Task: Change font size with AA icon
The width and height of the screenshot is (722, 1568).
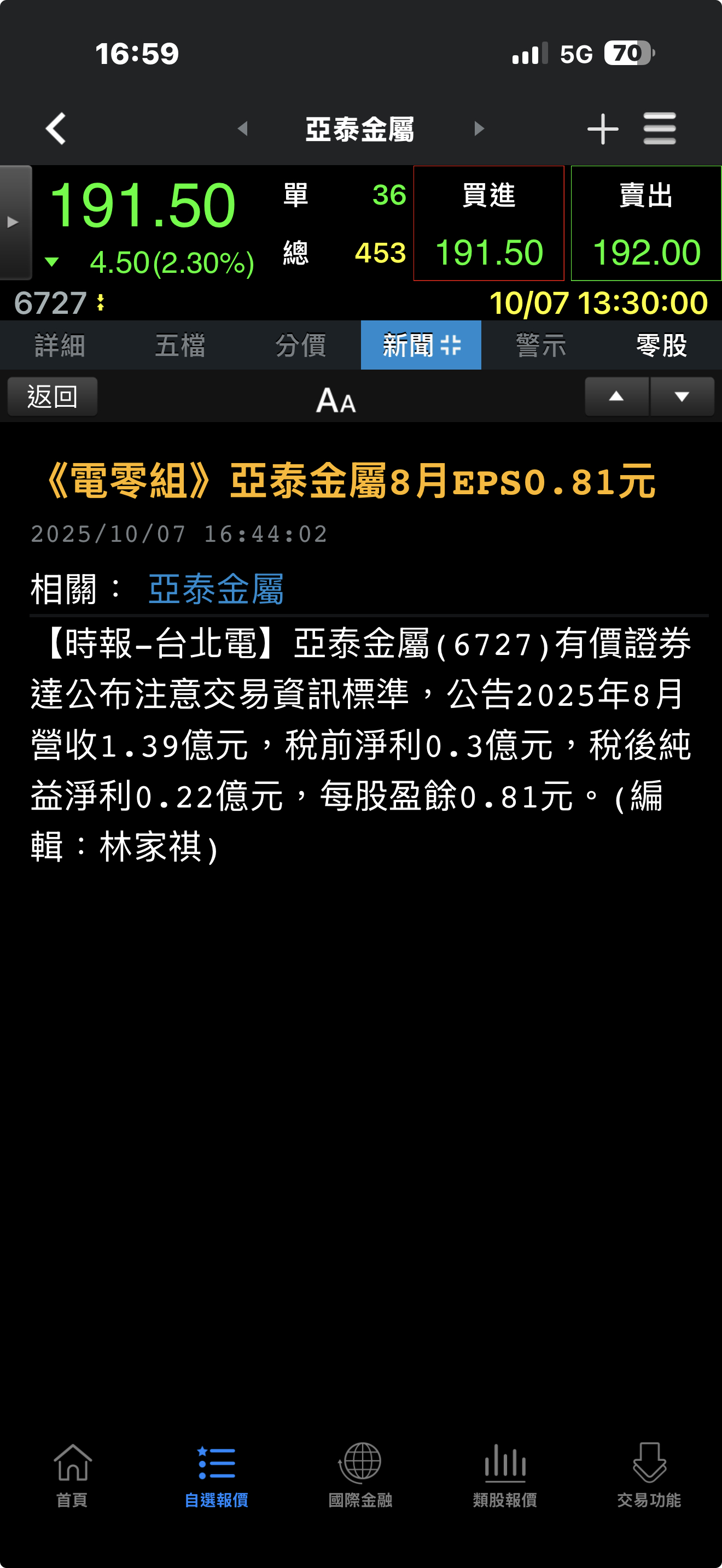Action: [336, 400]
